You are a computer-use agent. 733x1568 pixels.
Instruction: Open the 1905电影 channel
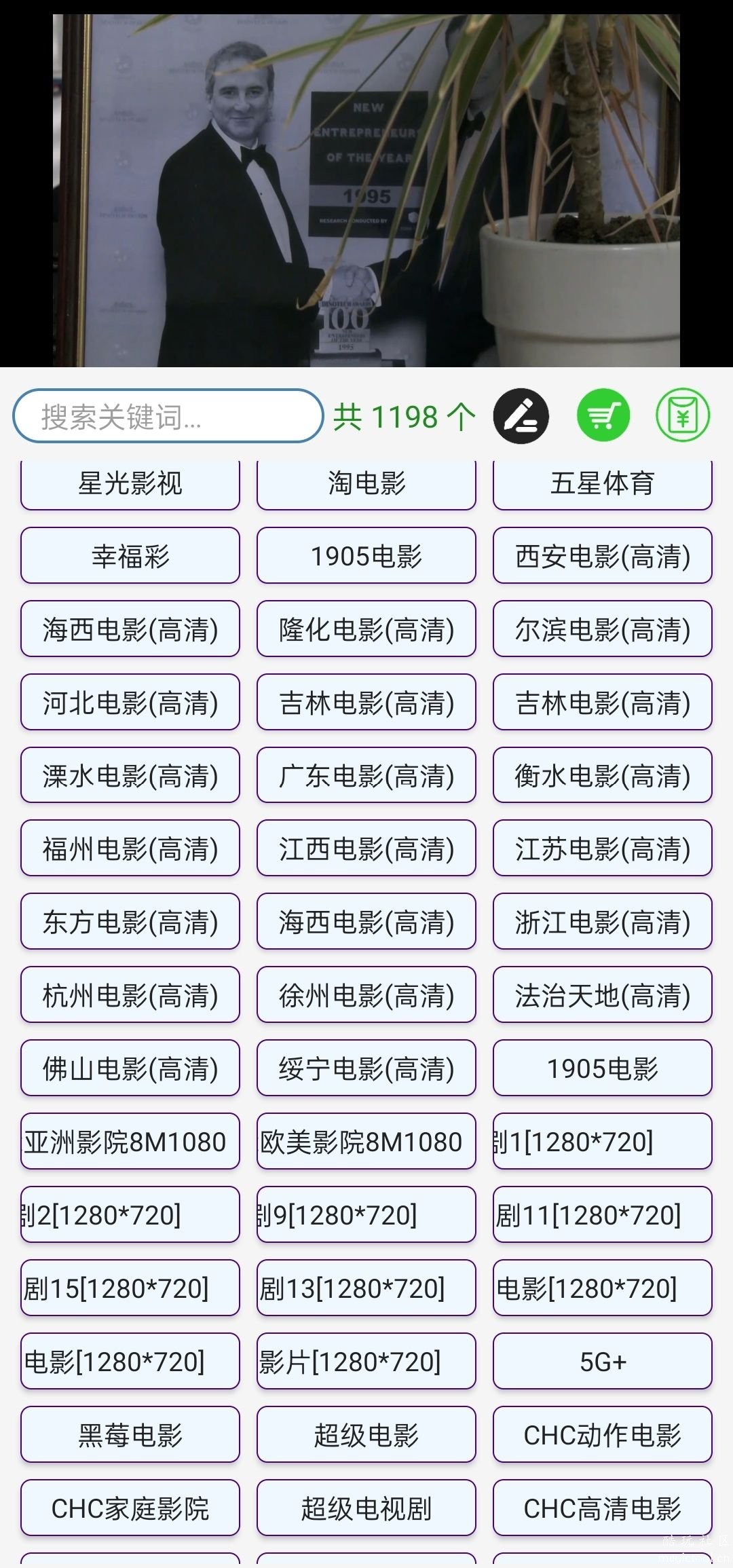tap(366, 557)
